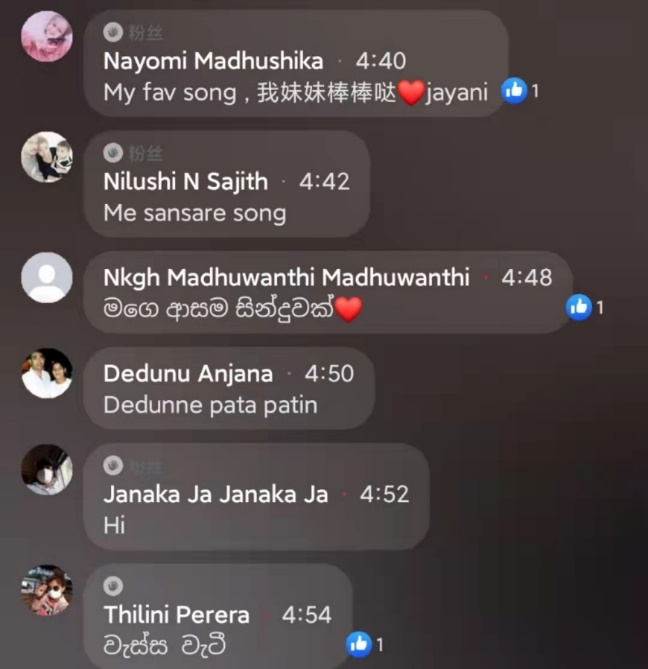This screenshot has height=669, width=648.
Task: Open Nayomi Madhushika's profile picture
Action: point(46,37)
